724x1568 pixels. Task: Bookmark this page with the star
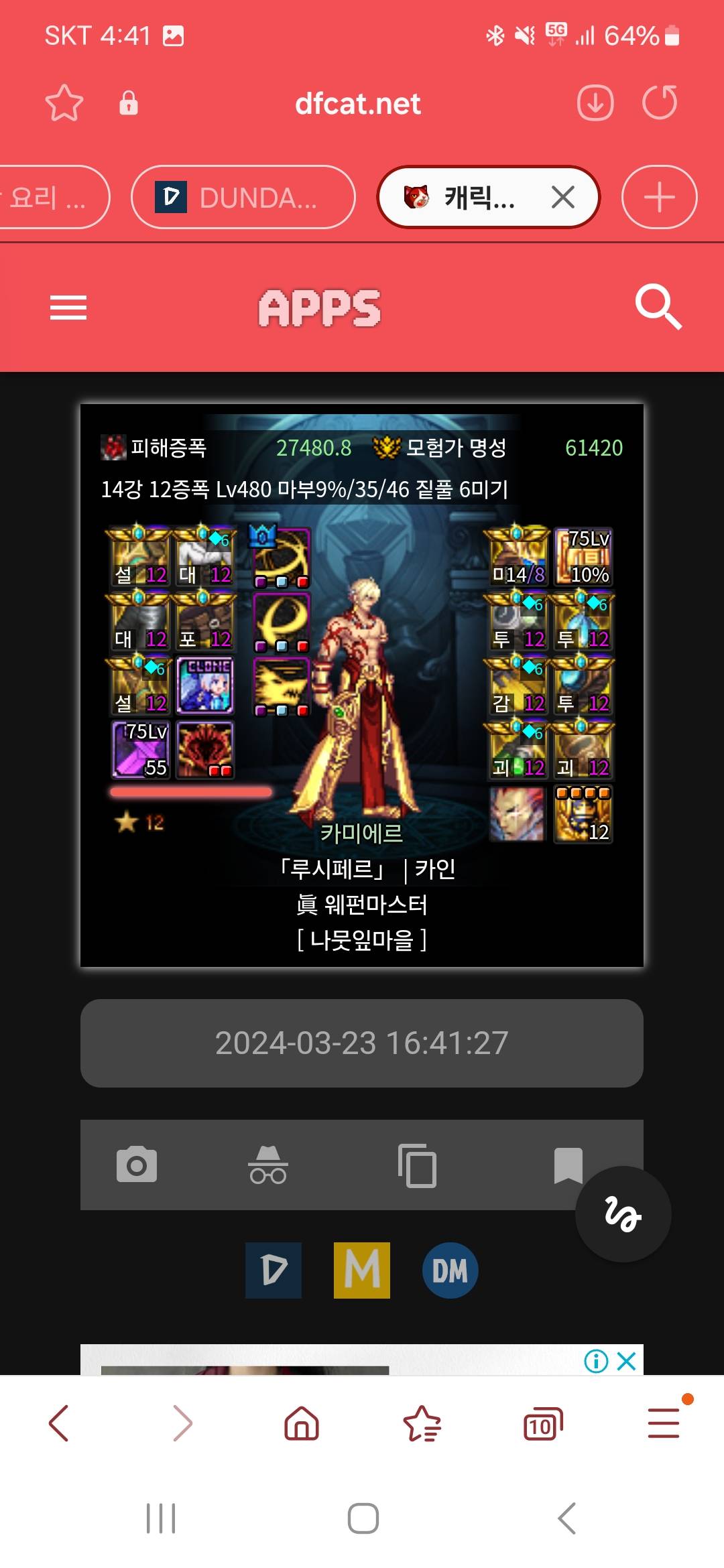pos(64,103)
